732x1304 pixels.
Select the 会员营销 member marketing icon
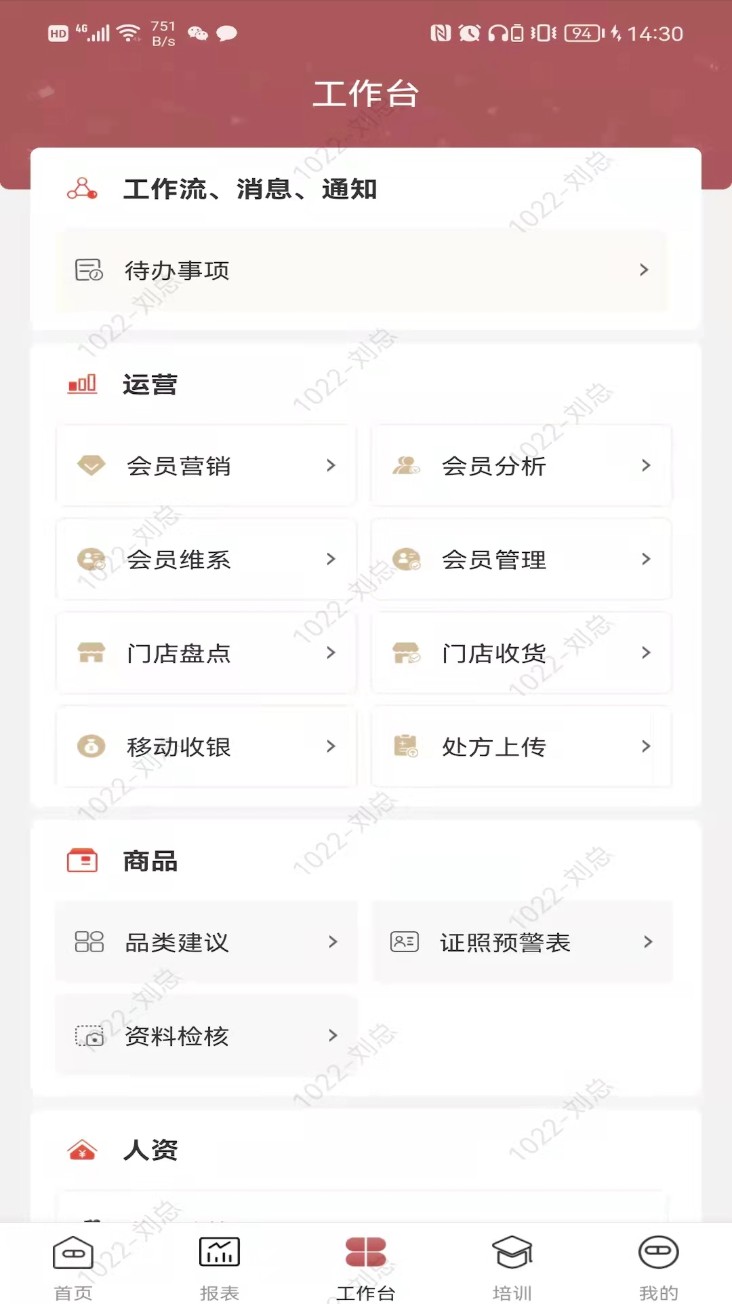(91, 465)
